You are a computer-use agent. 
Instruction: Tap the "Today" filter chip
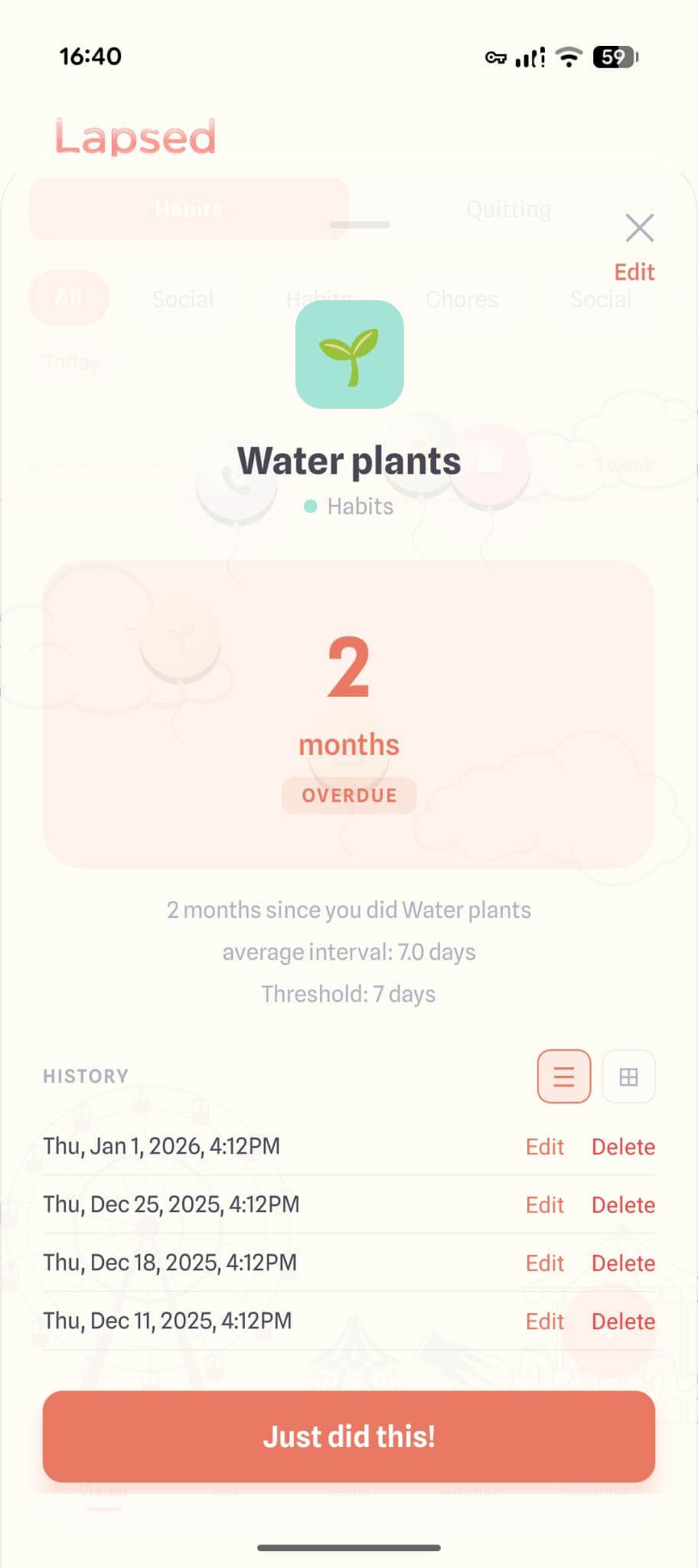71,361
